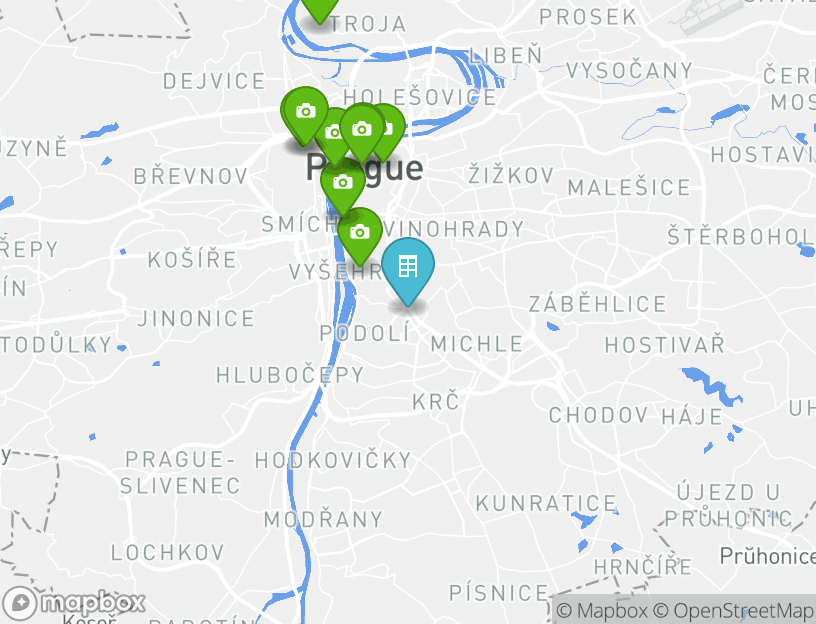Select the camera pin beside the Vyšehrad label

(360, 233)
